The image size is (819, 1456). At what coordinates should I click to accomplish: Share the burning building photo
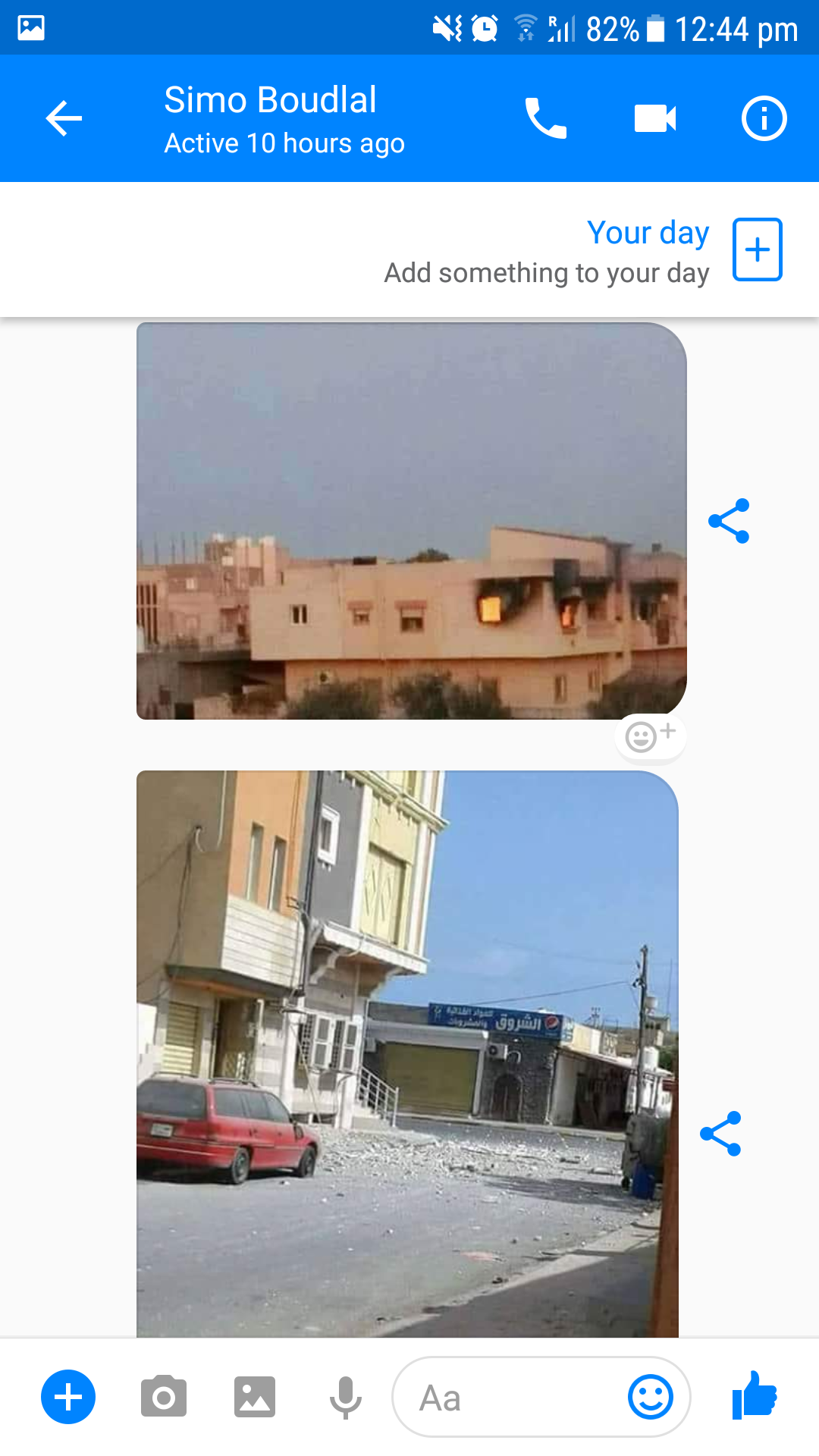pyautogui.click(x=729, y=521)
